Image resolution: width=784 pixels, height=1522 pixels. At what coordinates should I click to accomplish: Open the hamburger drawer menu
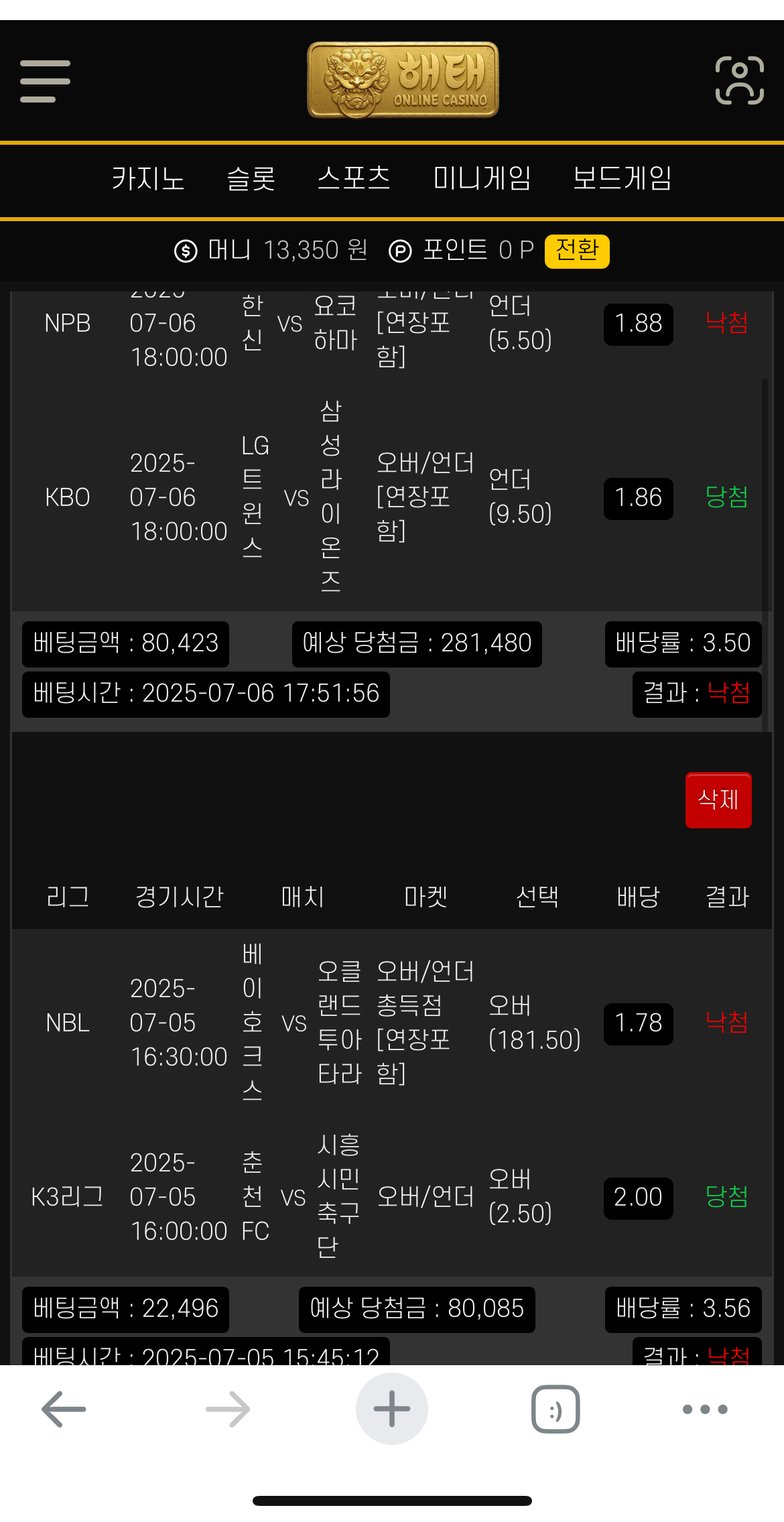[x=45, y=81]
